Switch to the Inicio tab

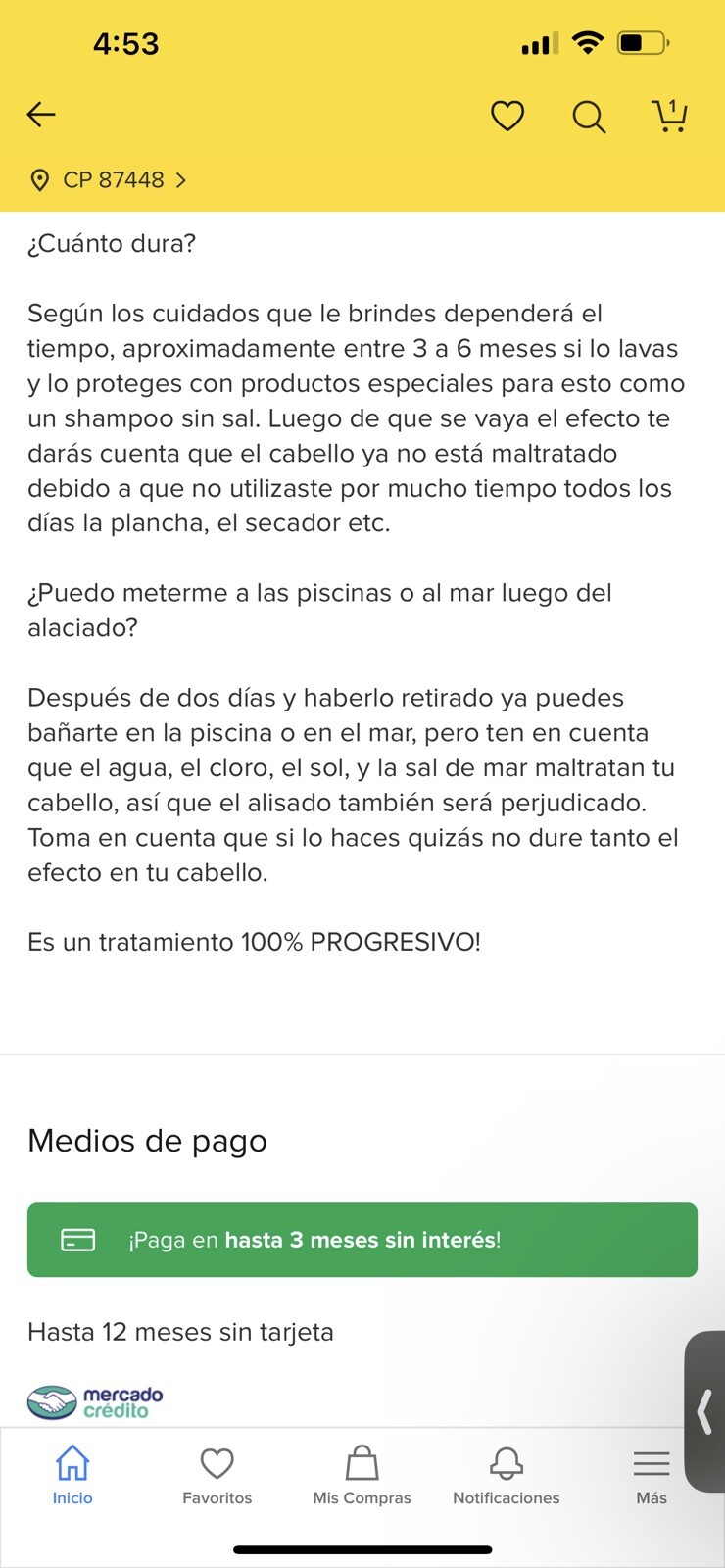pyautogui.click(x=72, y=1475)
